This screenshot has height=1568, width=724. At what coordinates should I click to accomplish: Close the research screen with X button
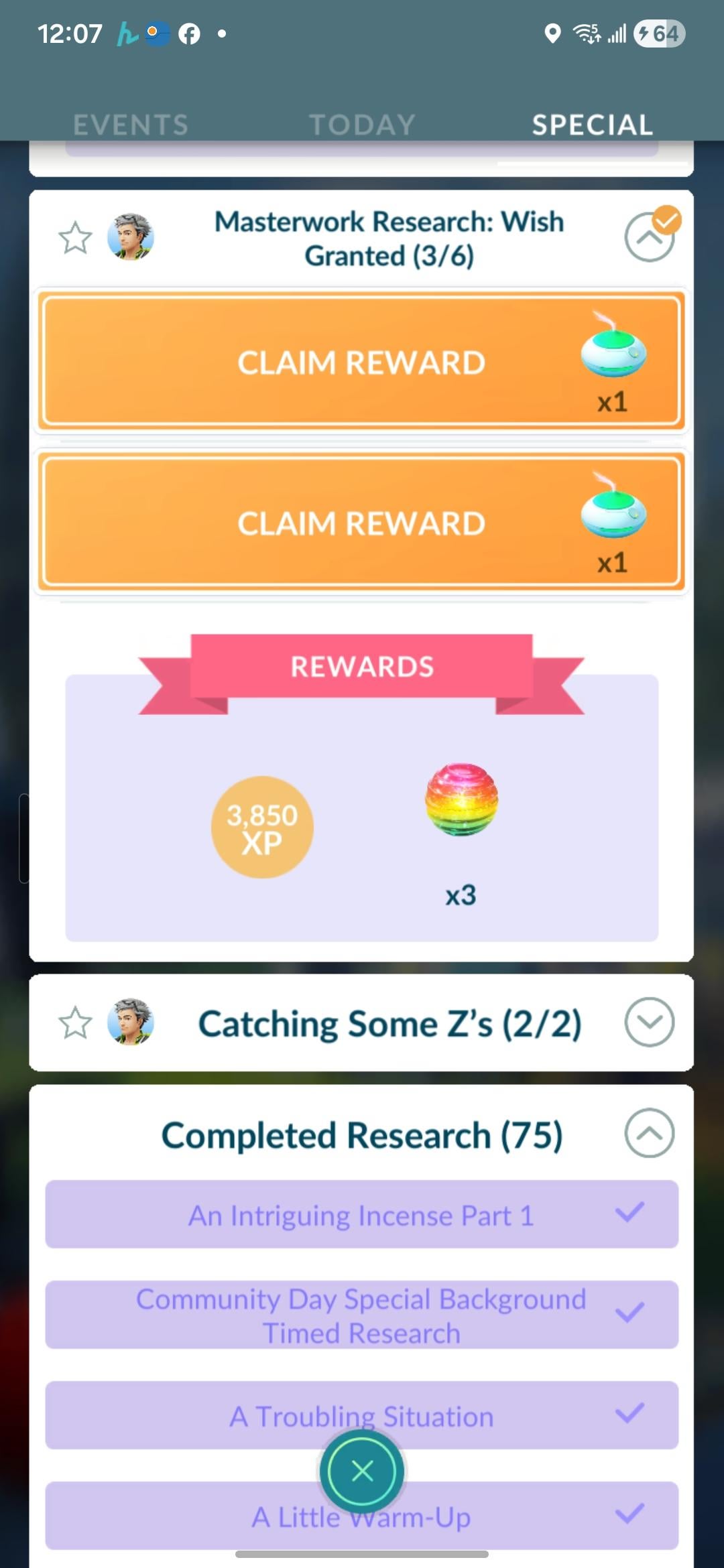362,1471
